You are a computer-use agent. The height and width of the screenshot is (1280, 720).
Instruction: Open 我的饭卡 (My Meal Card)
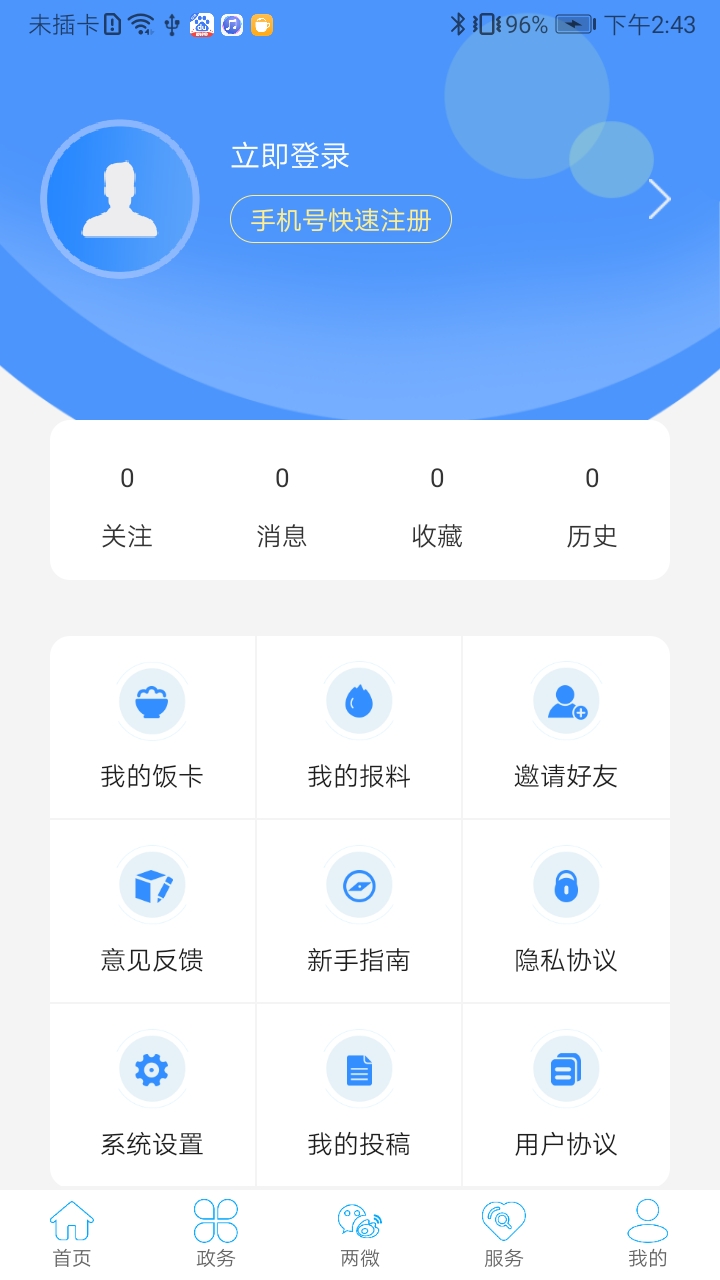point(152,727)
